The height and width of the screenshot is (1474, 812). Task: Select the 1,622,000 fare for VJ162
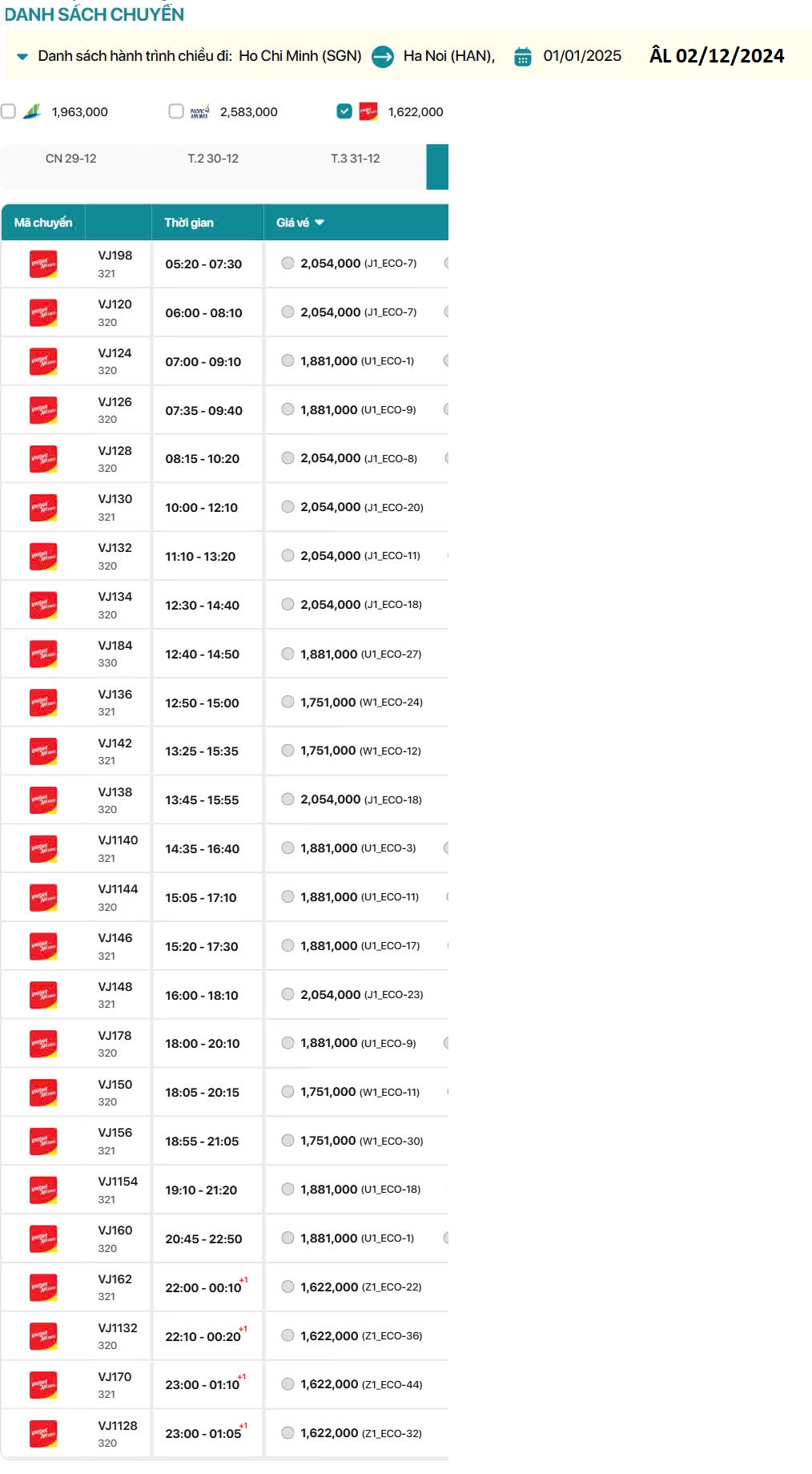(x=288, y=1287)
